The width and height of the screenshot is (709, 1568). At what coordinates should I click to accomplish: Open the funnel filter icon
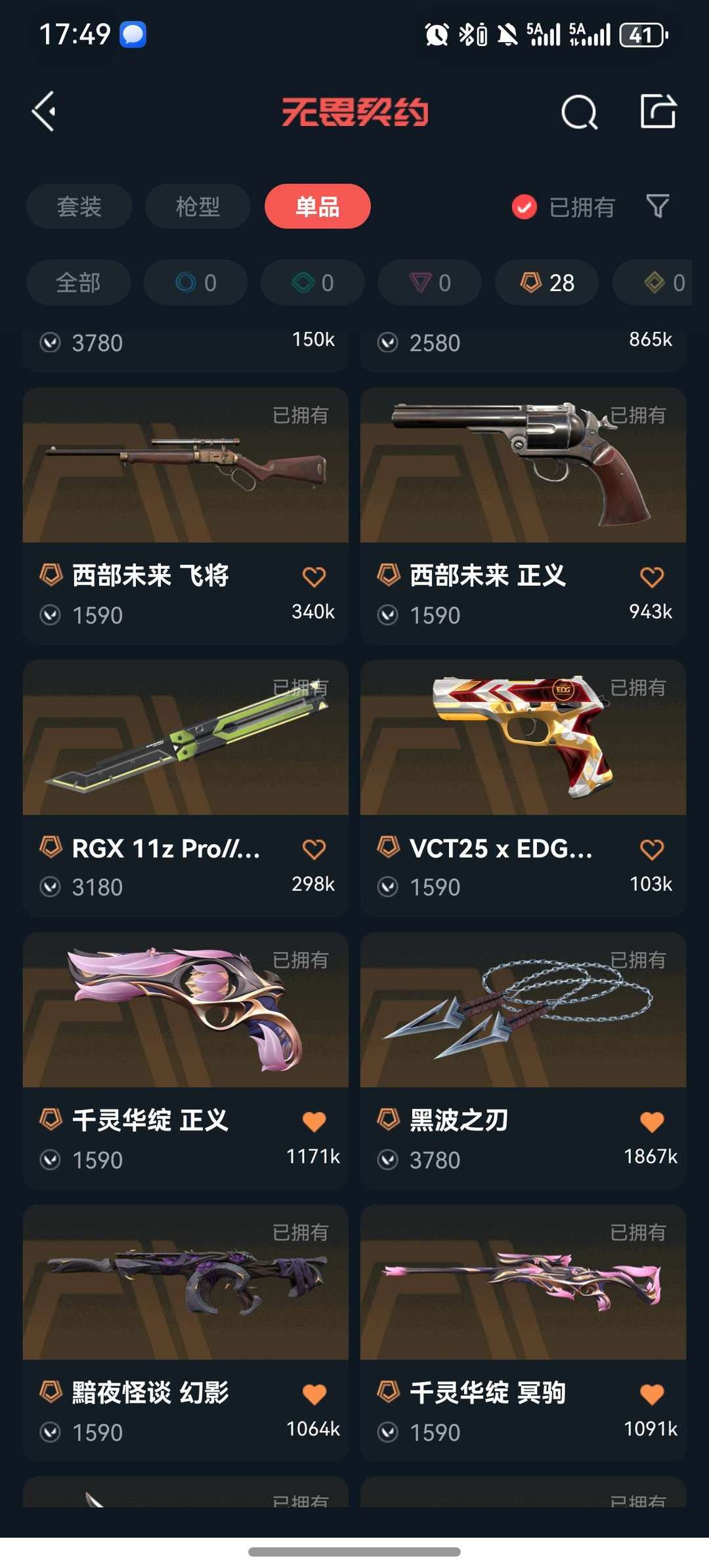click(658, 206)
